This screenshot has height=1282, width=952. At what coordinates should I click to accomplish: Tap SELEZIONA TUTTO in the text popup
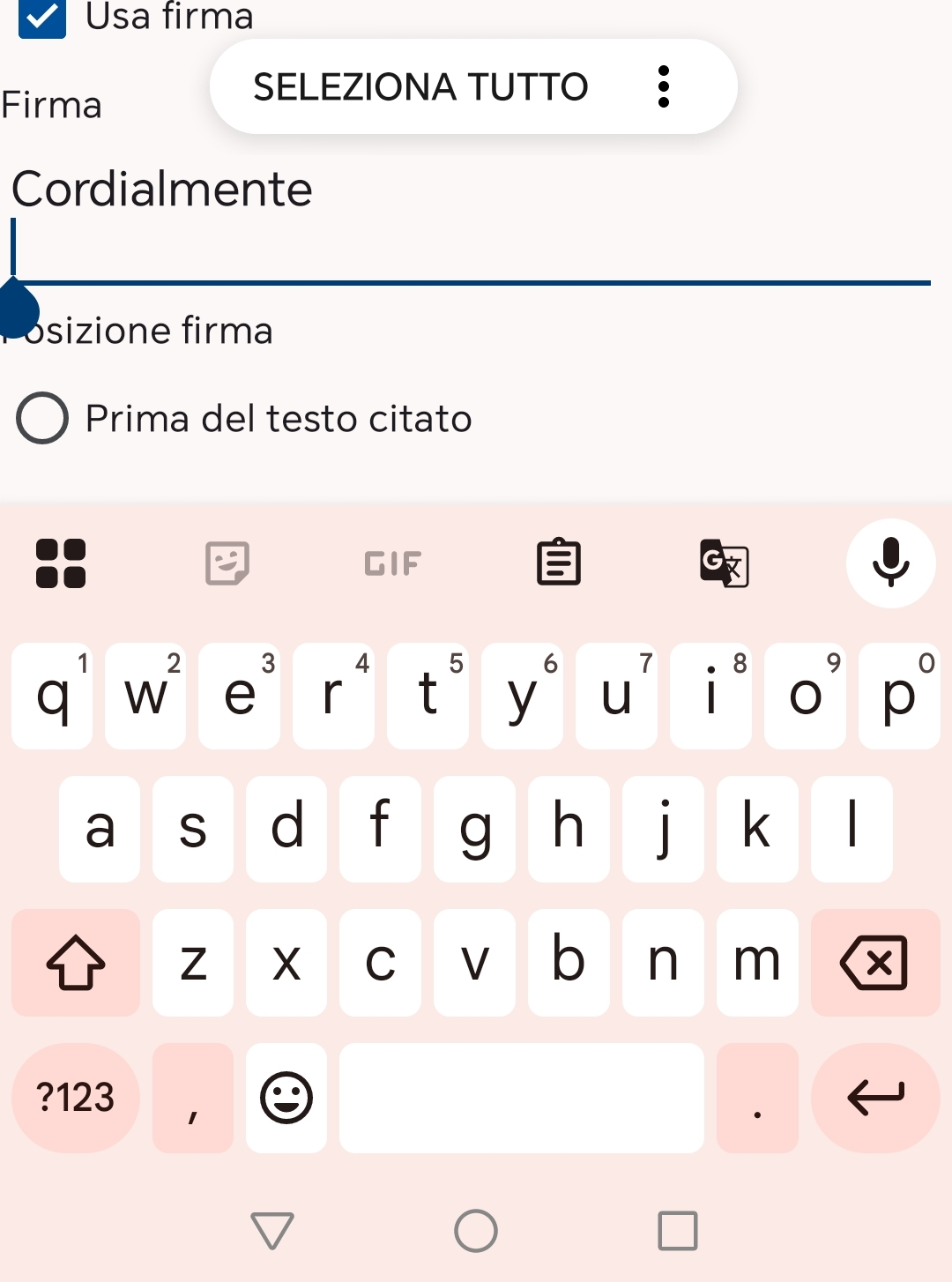[x=420, y=87]
